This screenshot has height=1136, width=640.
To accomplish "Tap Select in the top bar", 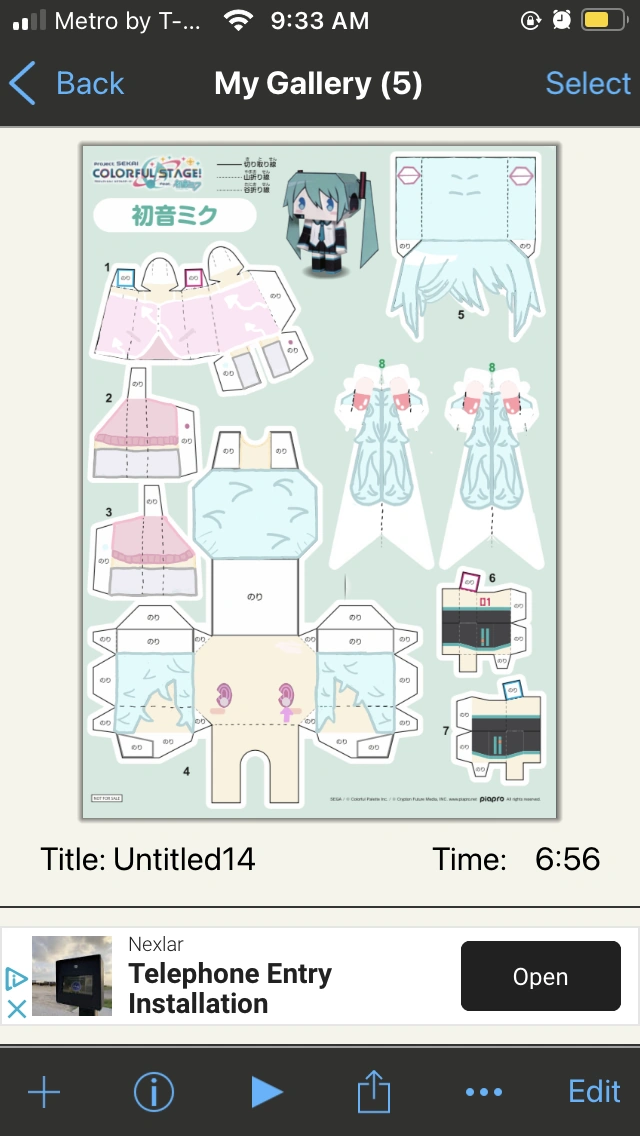I will pos(588,84).
